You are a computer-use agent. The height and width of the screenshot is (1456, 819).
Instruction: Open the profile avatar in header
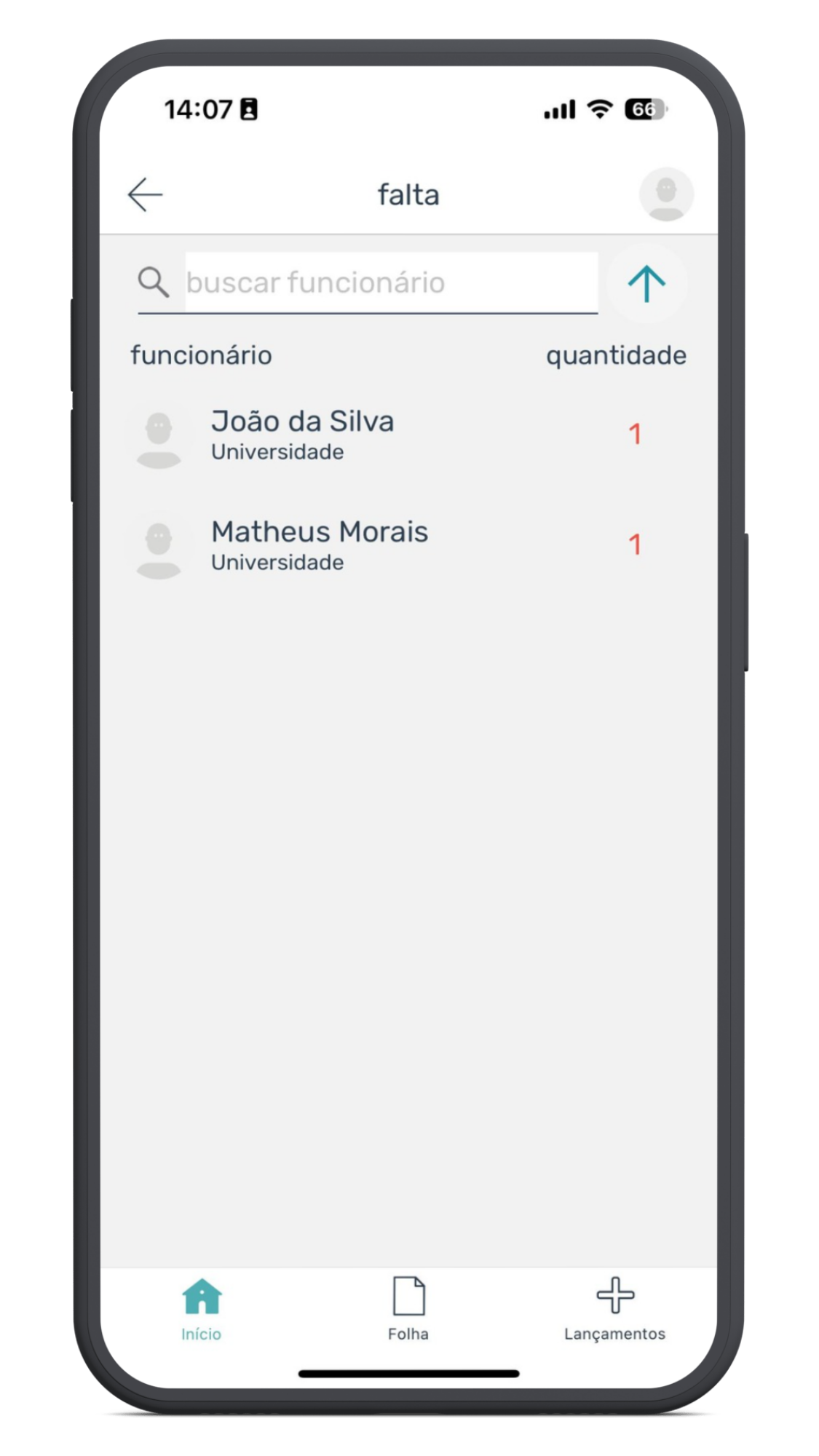pos(666,194)
